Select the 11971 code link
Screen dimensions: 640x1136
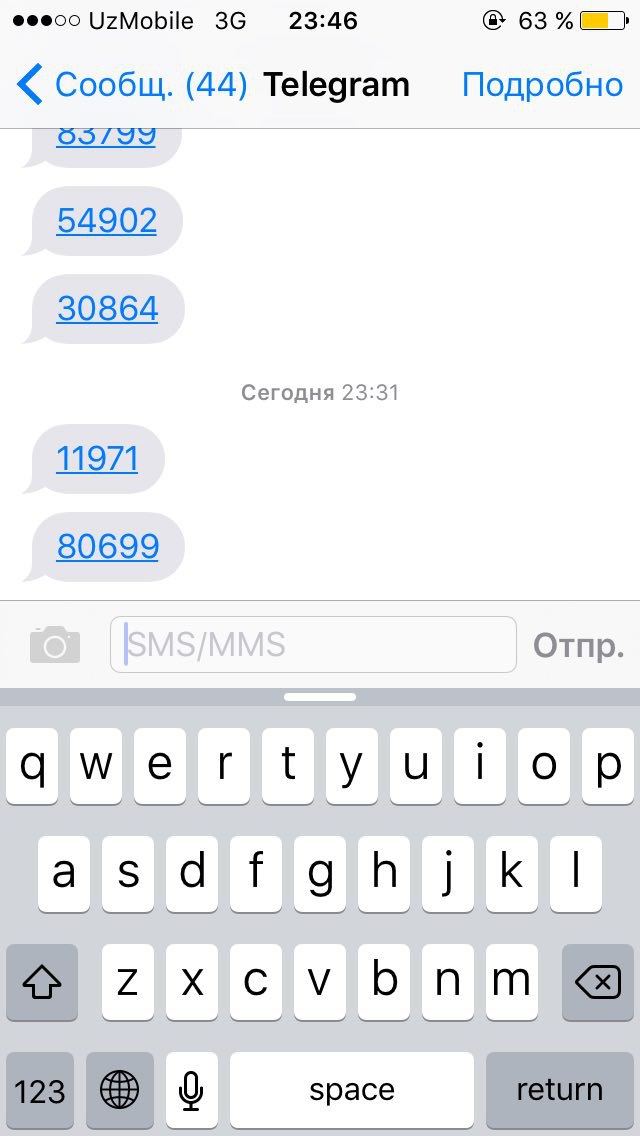click(x=97, y=459)
